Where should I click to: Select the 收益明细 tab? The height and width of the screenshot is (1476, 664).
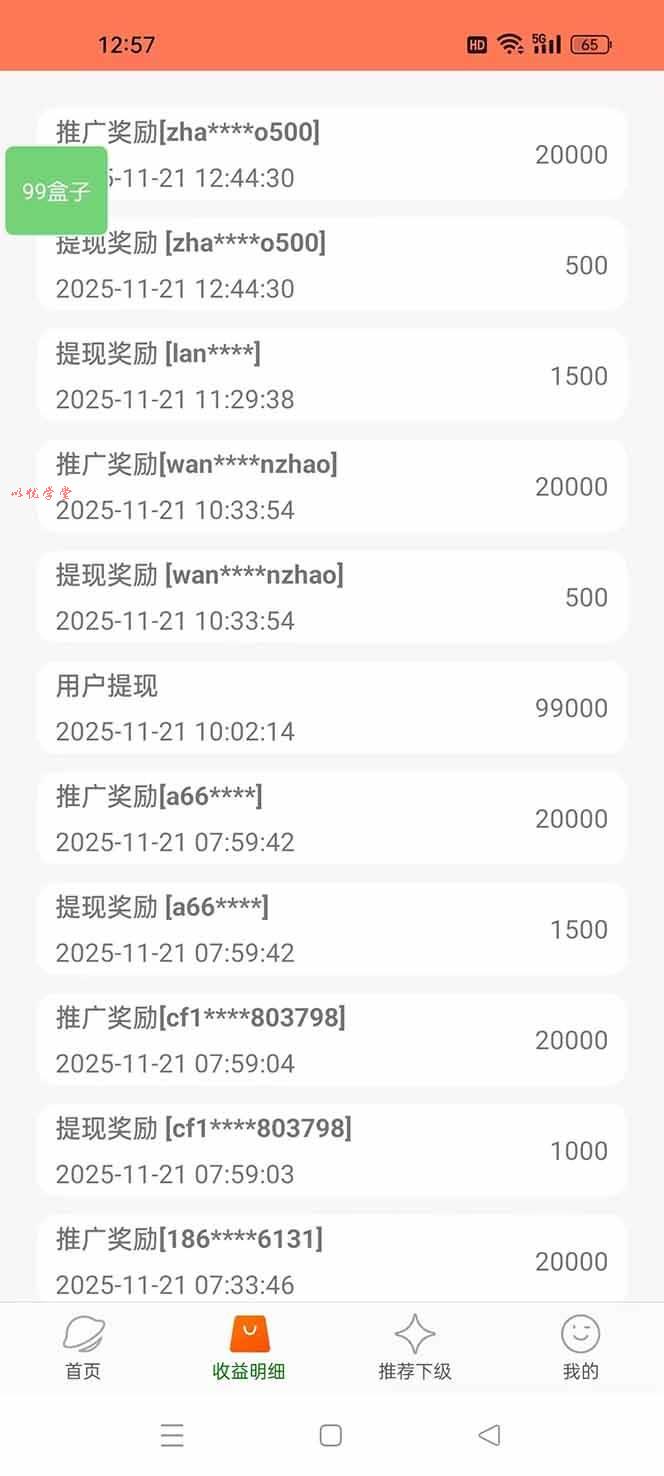pos(249,1347)
